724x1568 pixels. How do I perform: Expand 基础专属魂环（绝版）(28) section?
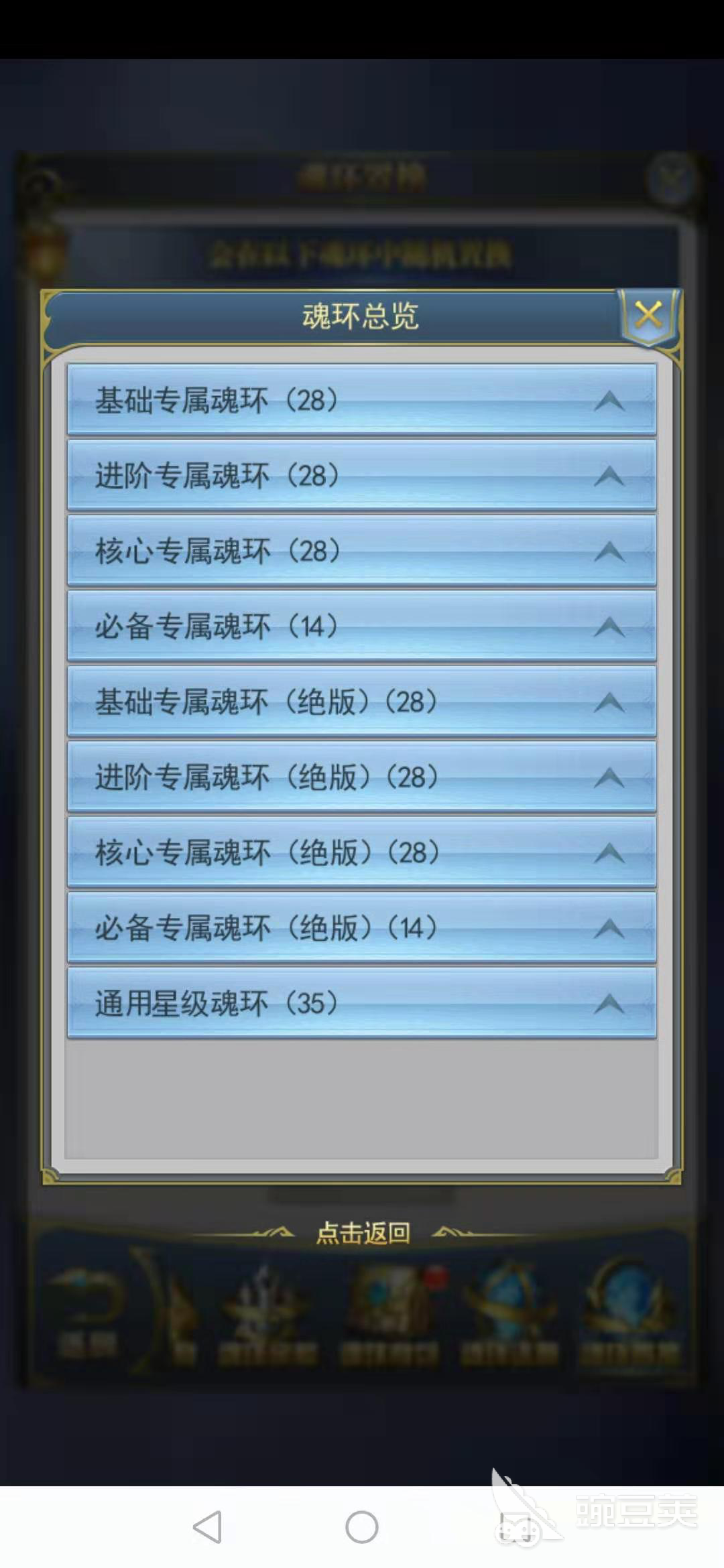coord(362,702)
